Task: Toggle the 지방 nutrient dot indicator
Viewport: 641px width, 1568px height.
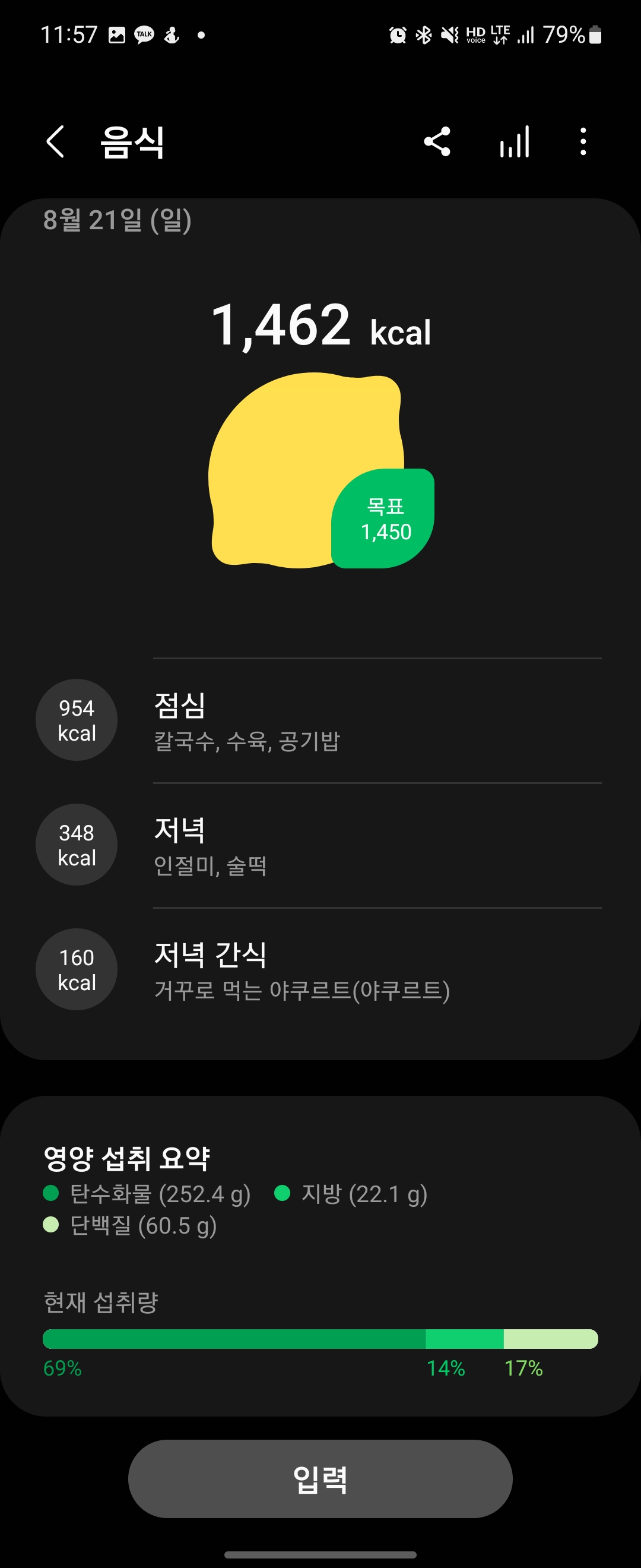Action: pos(282,1194)
